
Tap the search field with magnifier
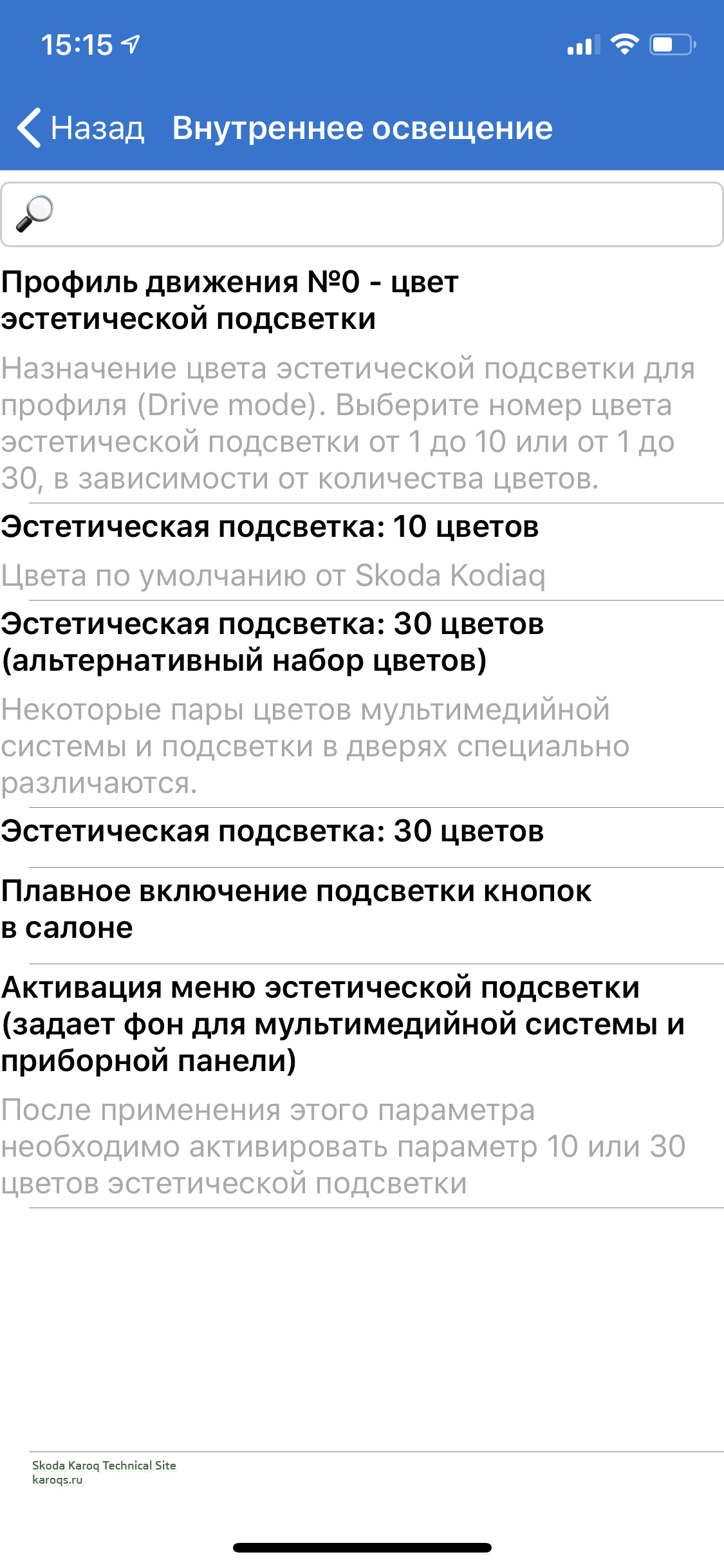(362, 214)
